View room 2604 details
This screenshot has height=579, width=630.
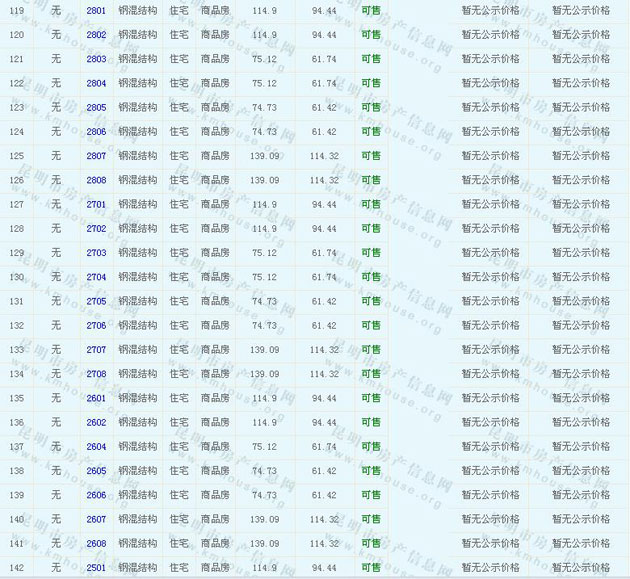click(96, 447)
